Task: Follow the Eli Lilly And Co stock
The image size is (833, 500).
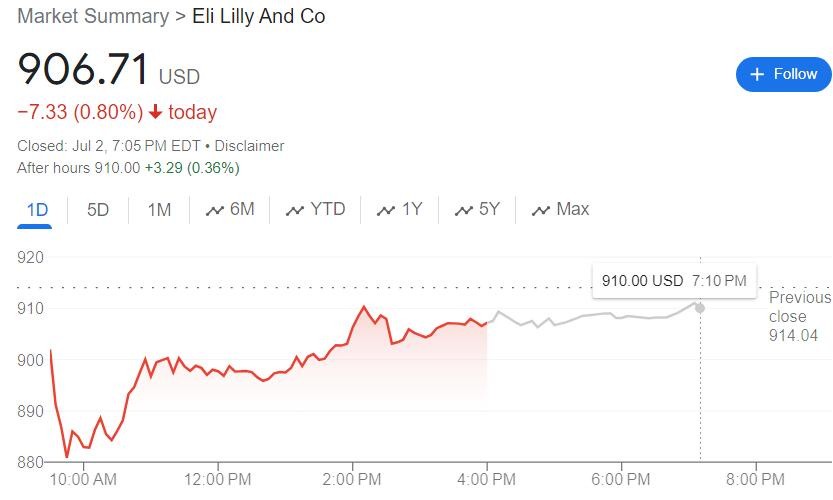Action: [x=783, y=74]
